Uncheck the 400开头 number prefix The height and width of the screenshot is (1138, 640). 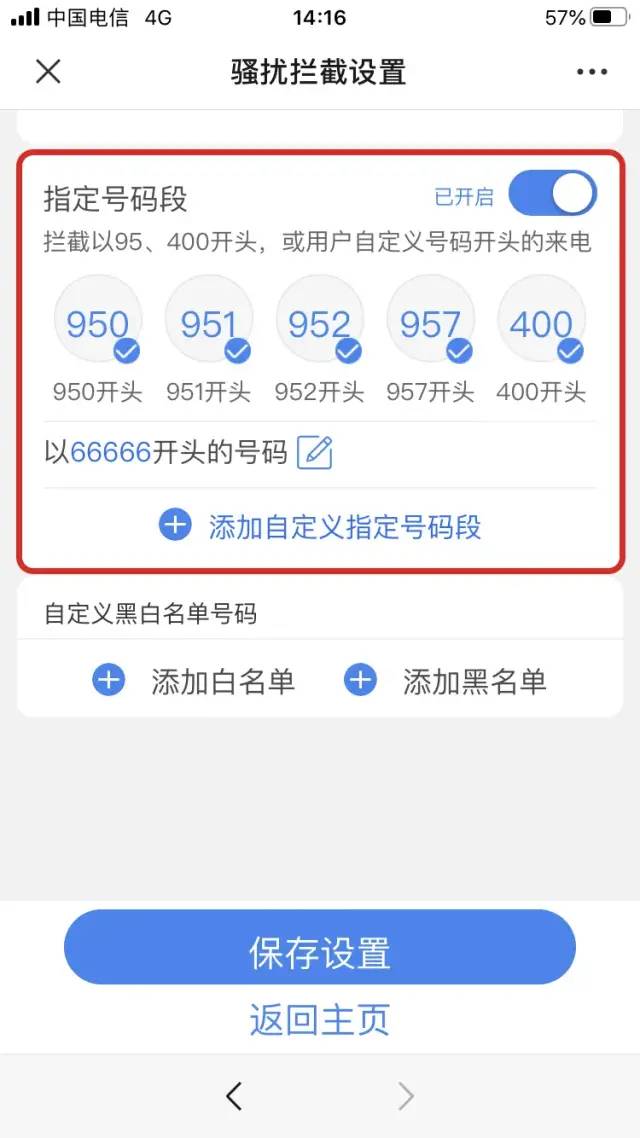pos(541,323)
